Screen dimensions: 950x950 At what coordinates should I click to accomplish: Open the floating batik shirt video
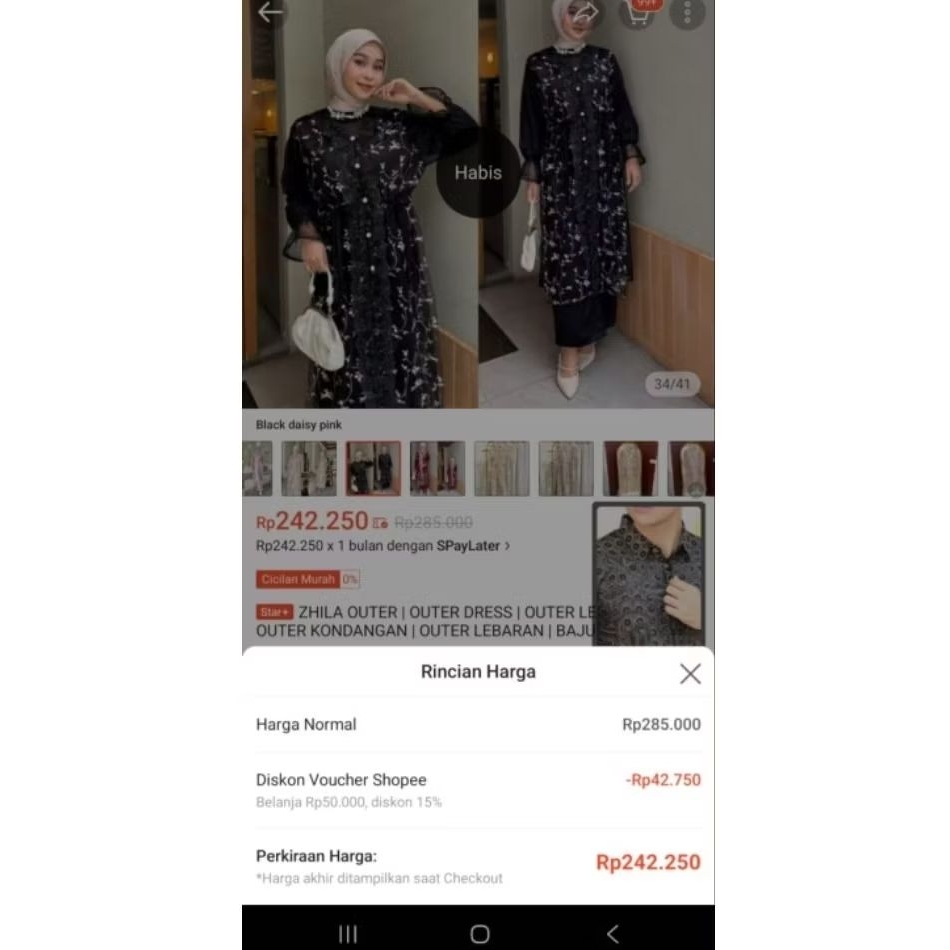pyautogui.click(x=648, y=575)
